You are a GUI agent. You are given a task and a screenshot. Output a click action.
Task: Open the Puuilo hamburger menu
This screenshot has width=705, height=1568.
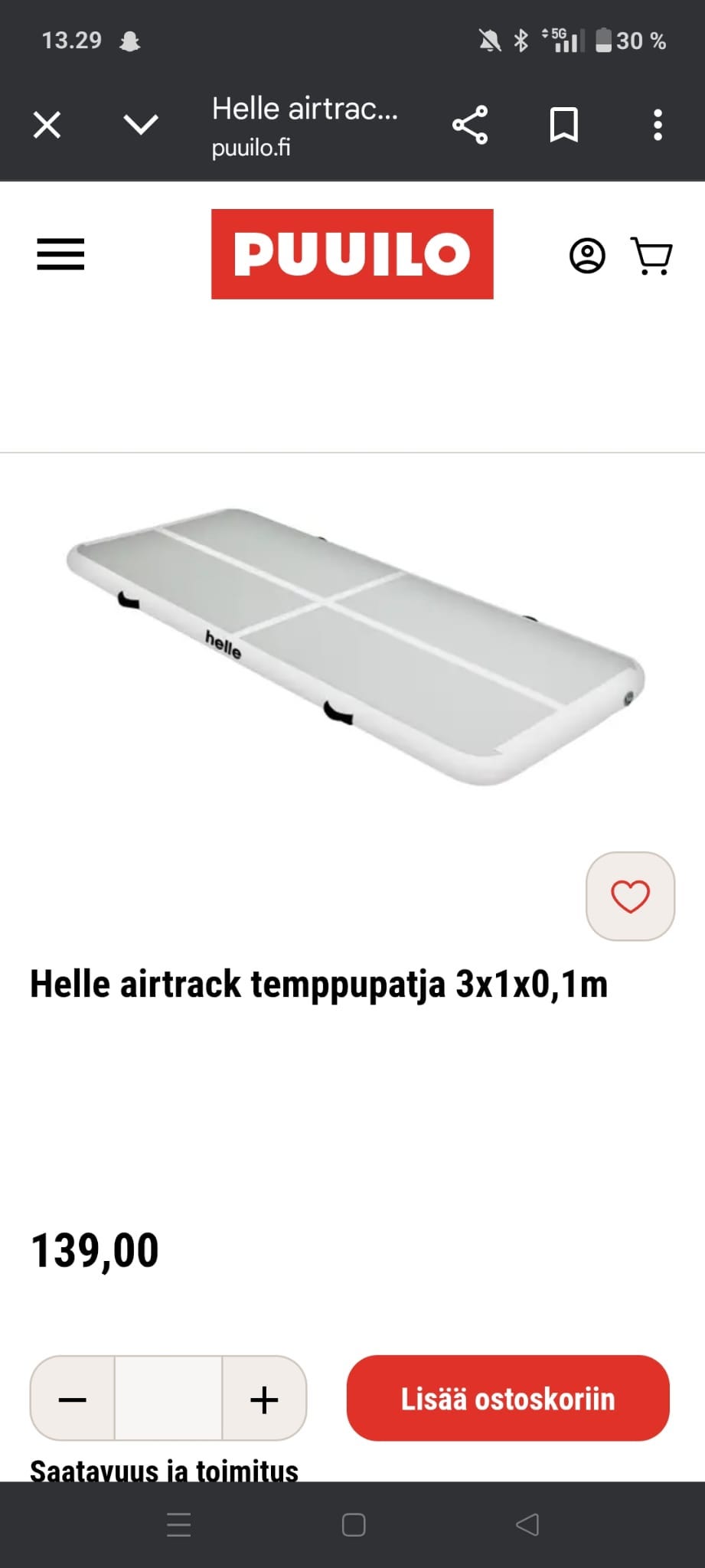pos(60,254)
